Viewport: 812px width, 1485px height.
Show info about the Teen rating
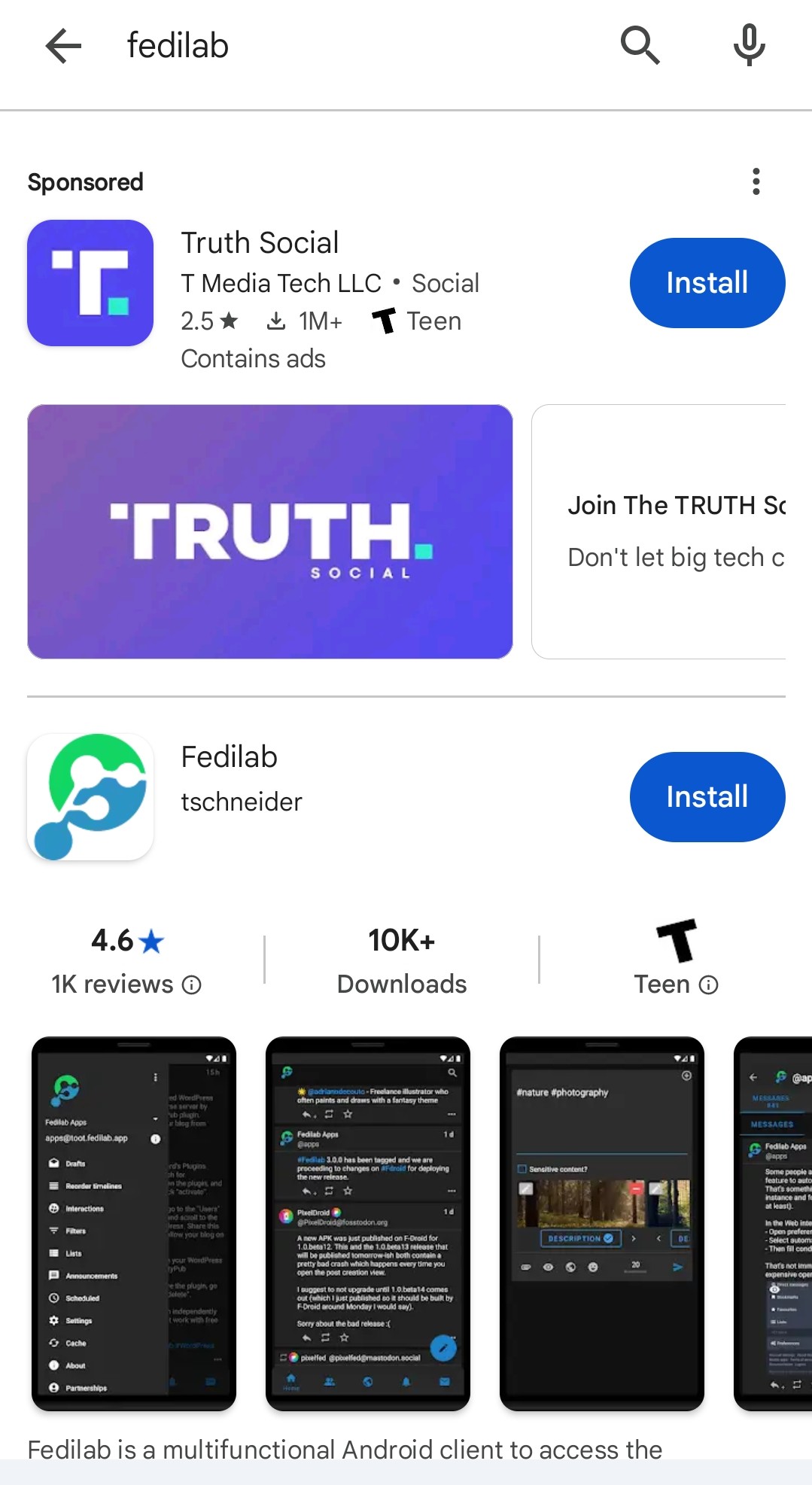(709, 984)
